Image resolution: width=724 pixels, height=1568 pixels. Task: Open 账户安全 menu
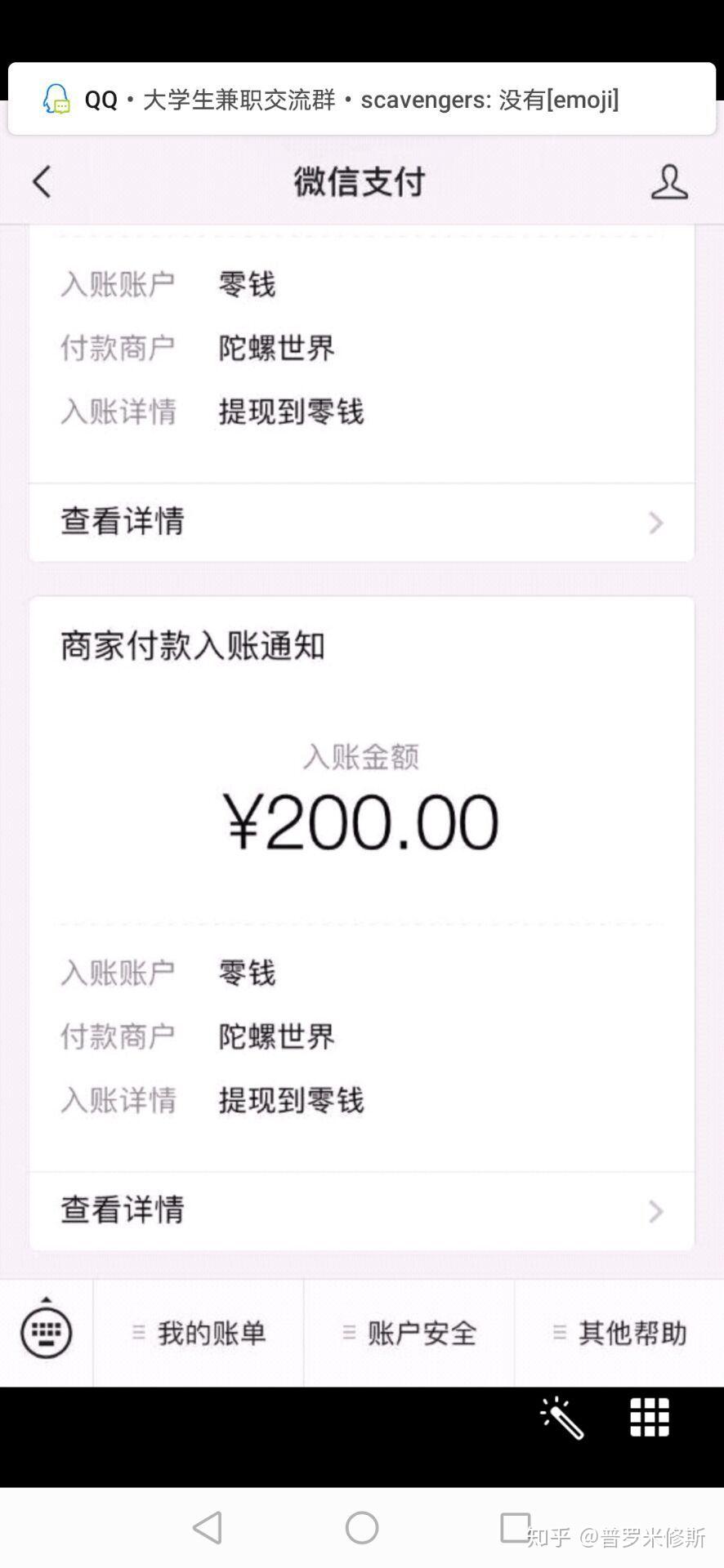(409, 1334)
